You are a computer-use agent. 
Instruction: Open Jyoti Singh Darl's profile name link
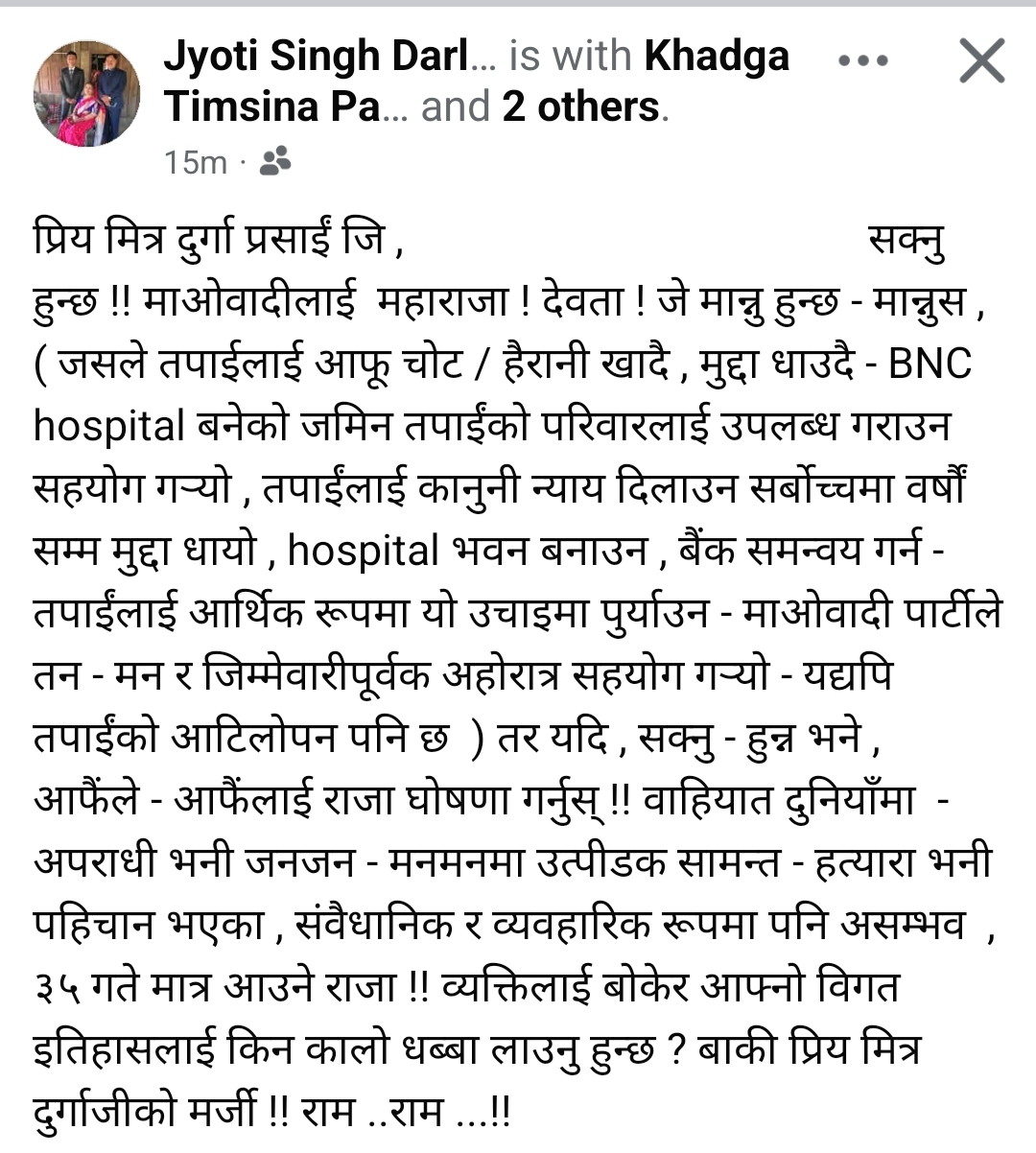pyautogui.click(x=318, y=57)
